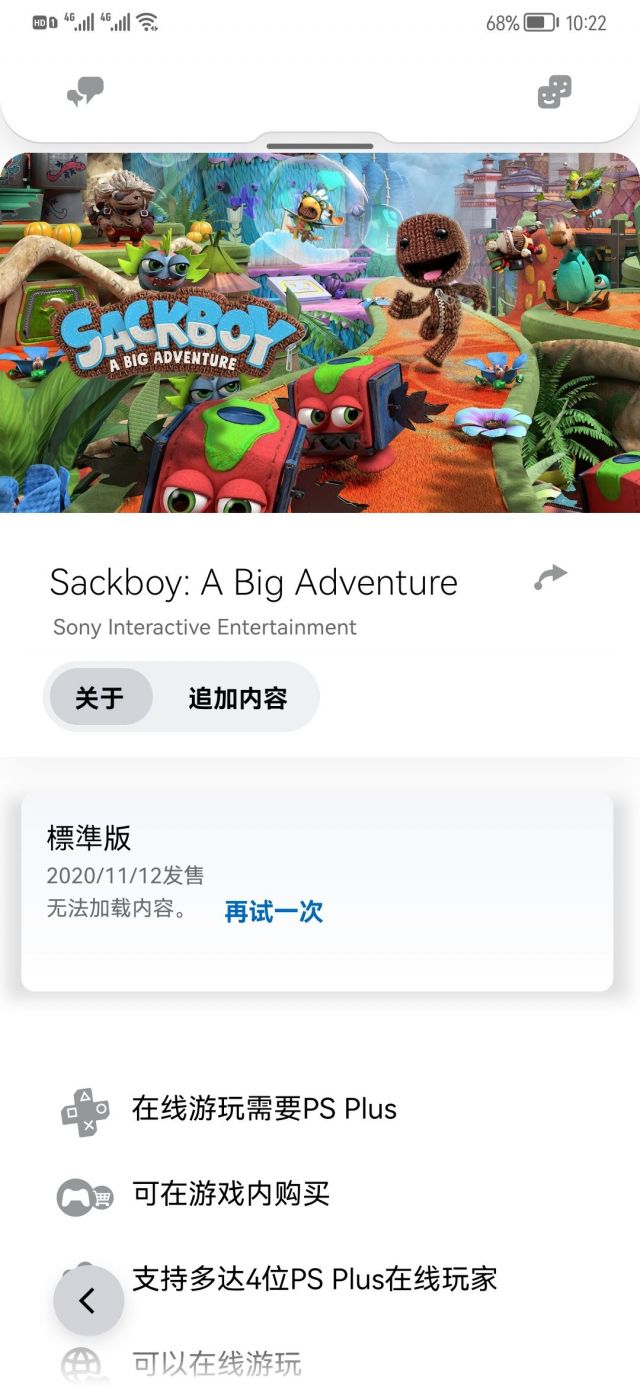
Task: Open the chat messages icon
Action: click(x=85, y=93)
